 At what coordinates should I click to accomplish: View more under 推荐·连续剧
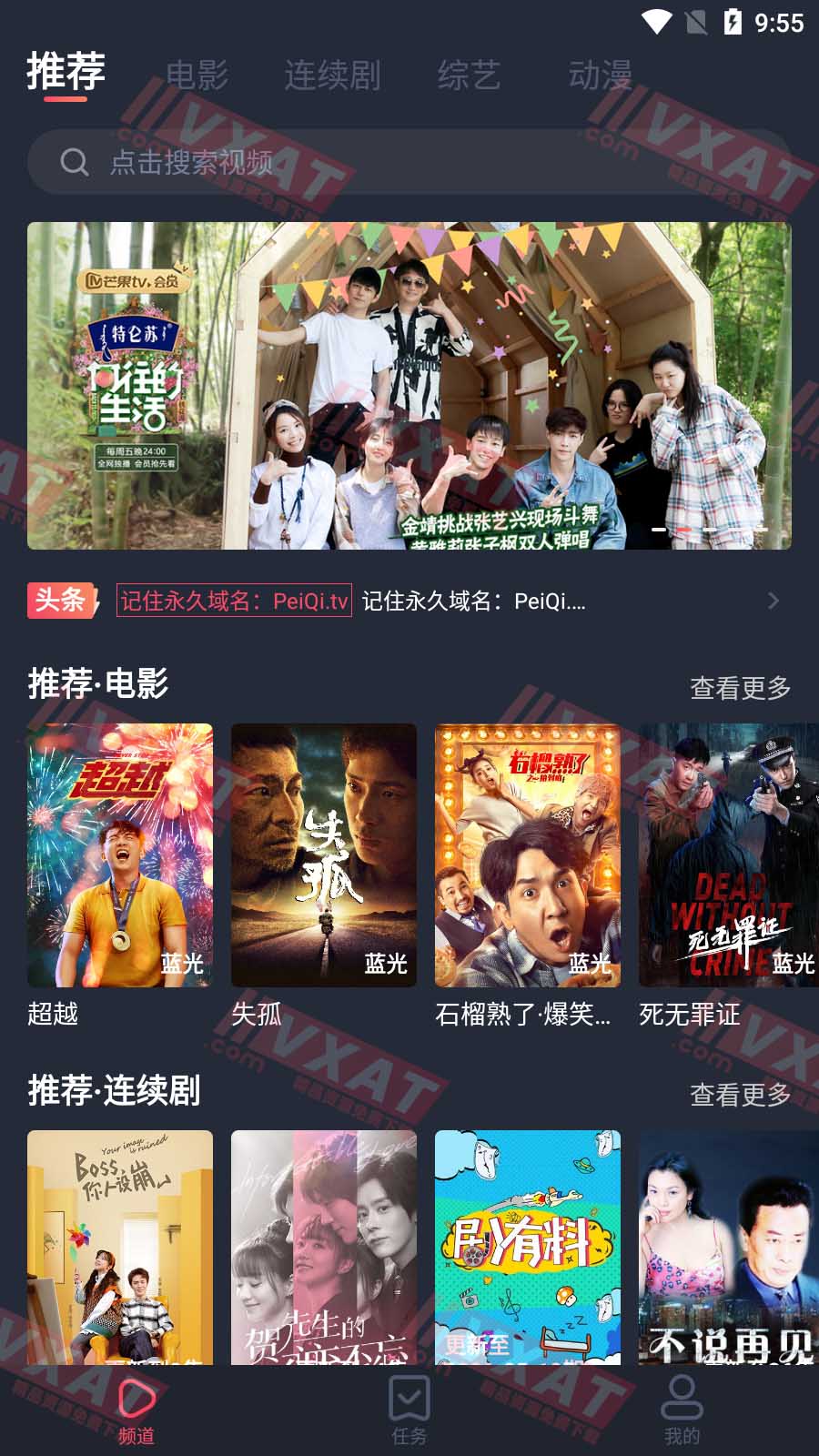click(x=740, y=1095)
